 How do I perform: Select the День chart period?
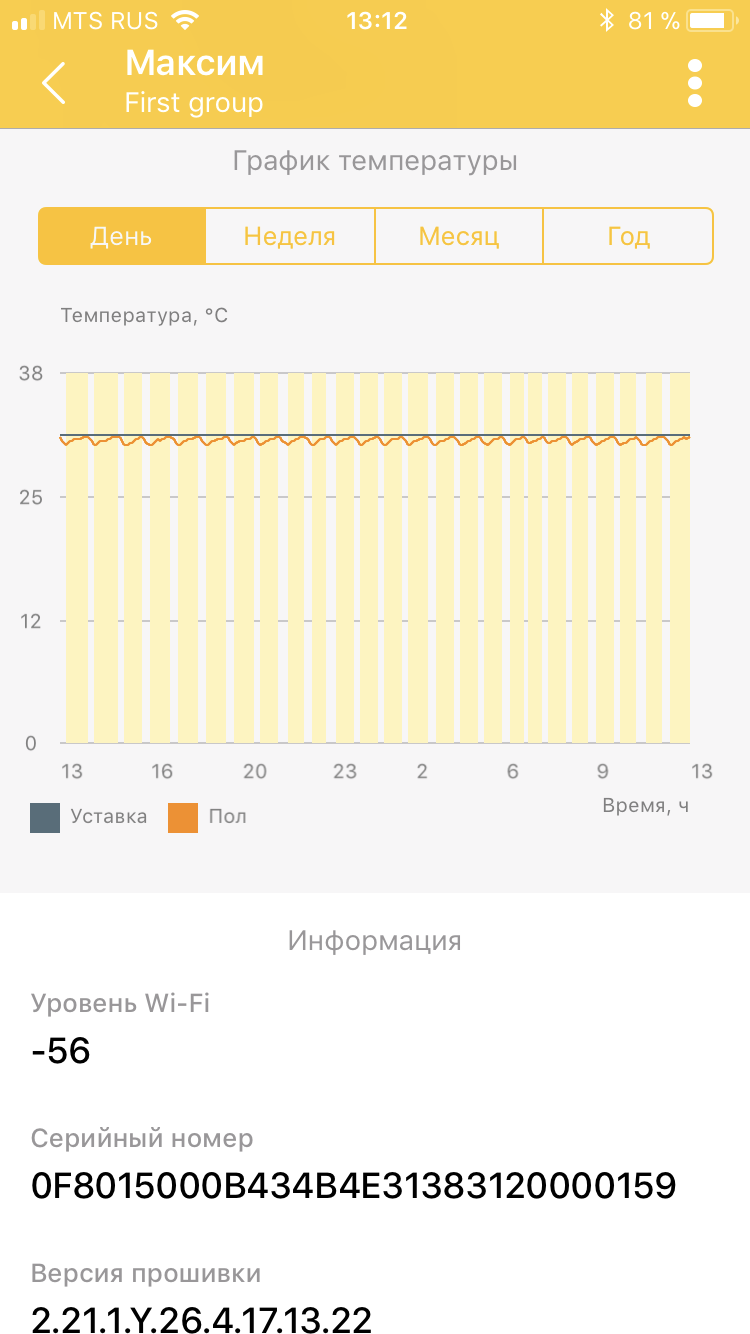122,237
